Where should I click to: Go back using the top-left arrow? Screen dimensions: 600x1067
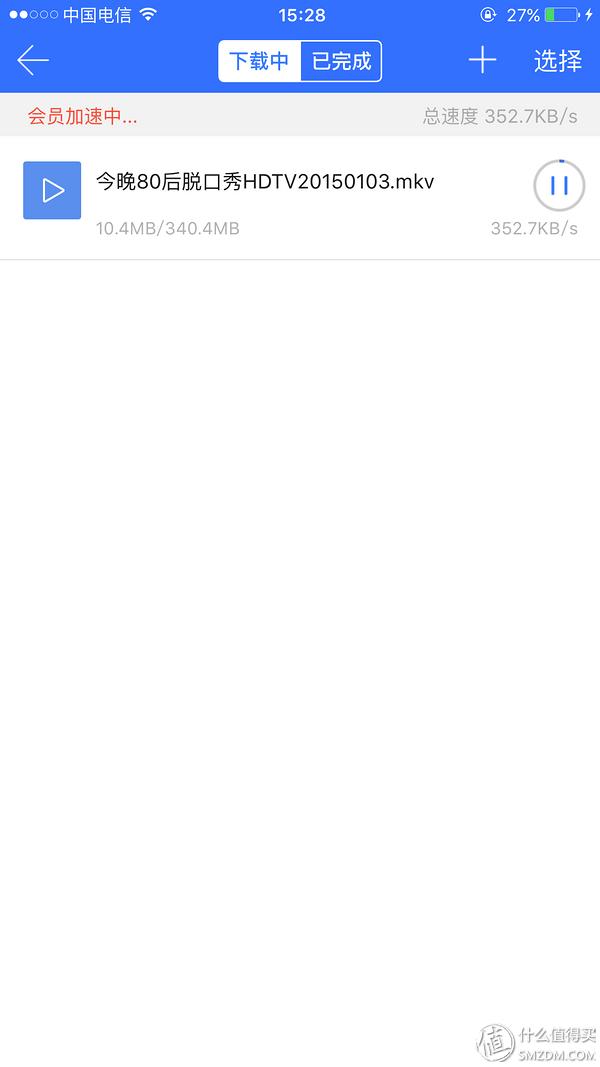(33, 61)
